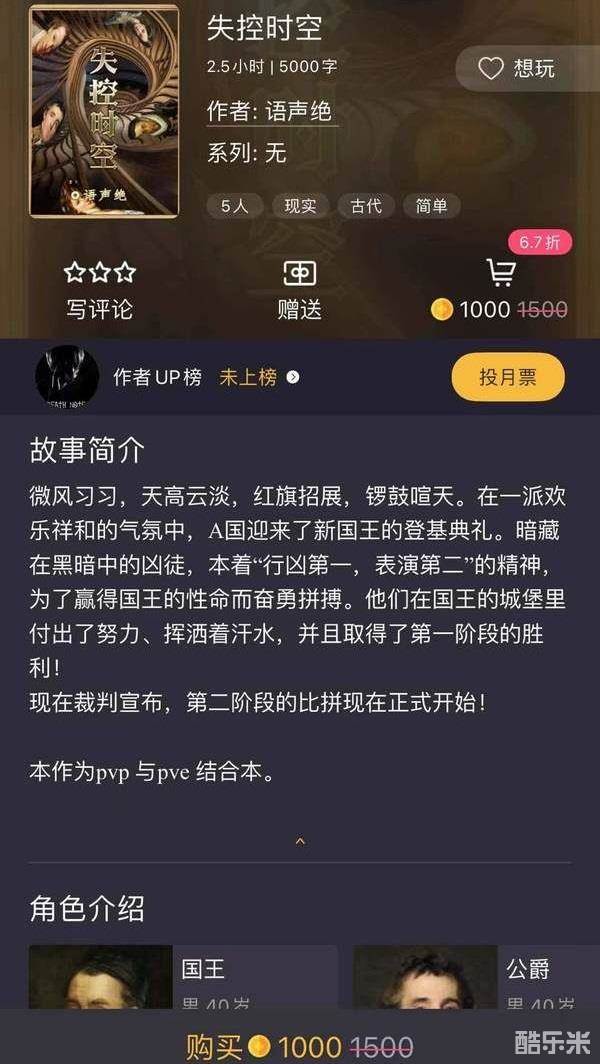600x1064 pixels.
Task: Add 失控时空 to the 想玩 wishlist
Action: click(x=518, y=68)
